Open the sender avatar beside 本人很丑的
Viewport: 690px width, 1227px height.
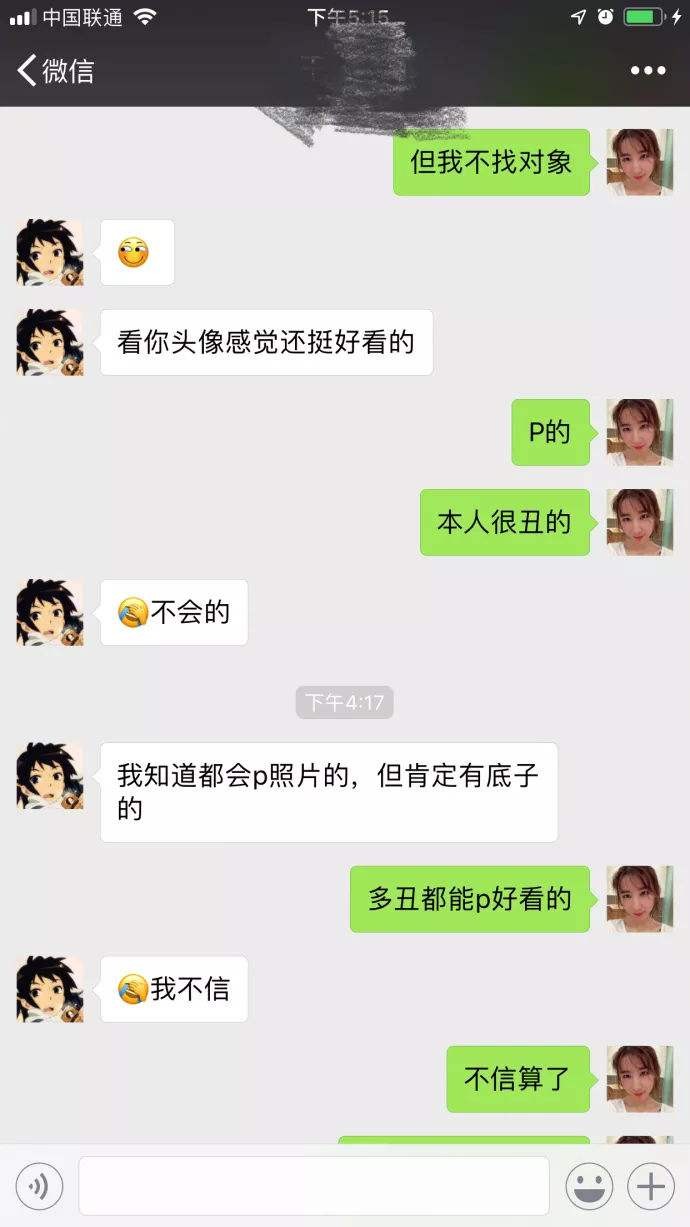click(640, 522)
